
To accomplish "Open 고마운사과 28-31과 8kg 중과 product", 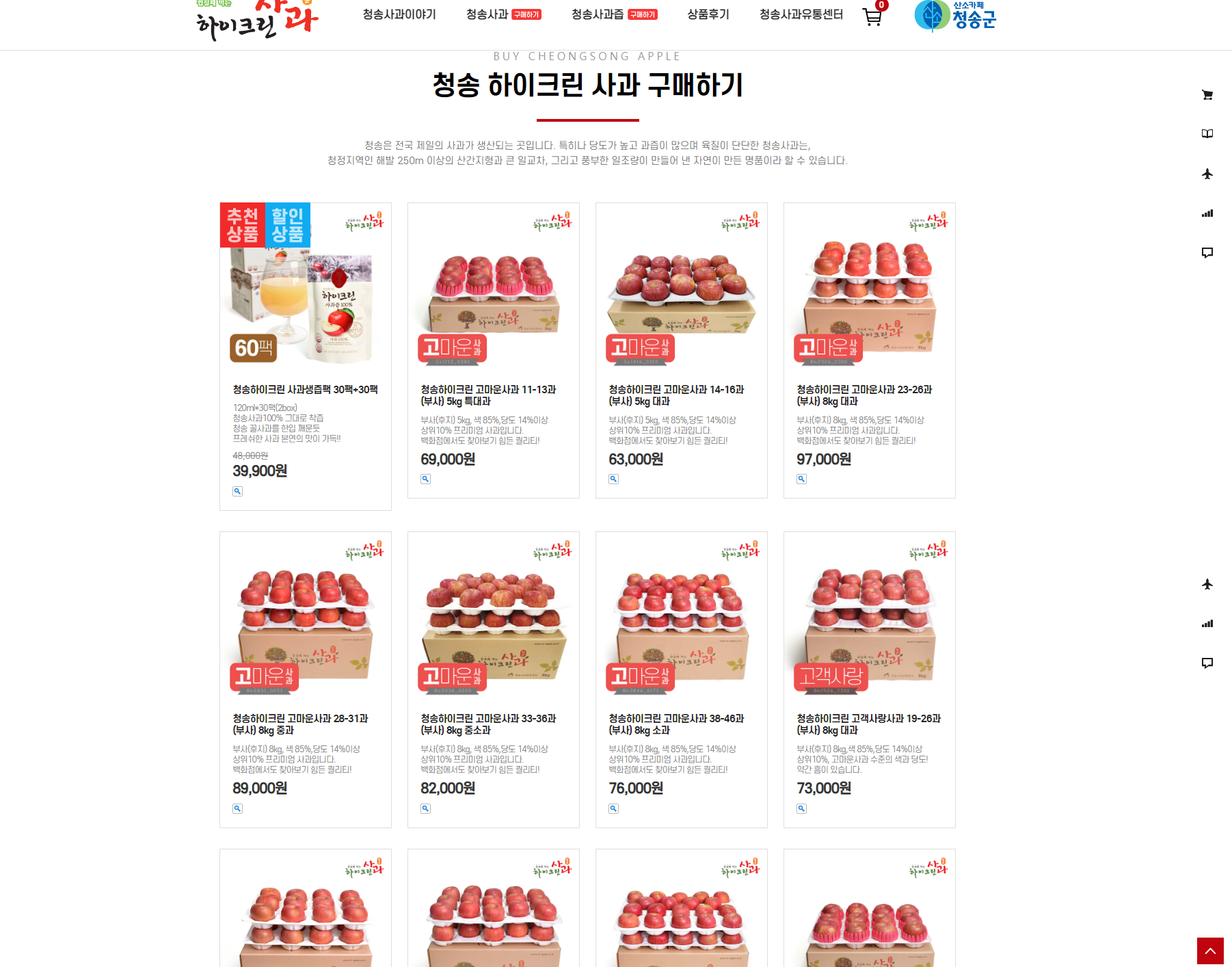I will tap(300, 724).
